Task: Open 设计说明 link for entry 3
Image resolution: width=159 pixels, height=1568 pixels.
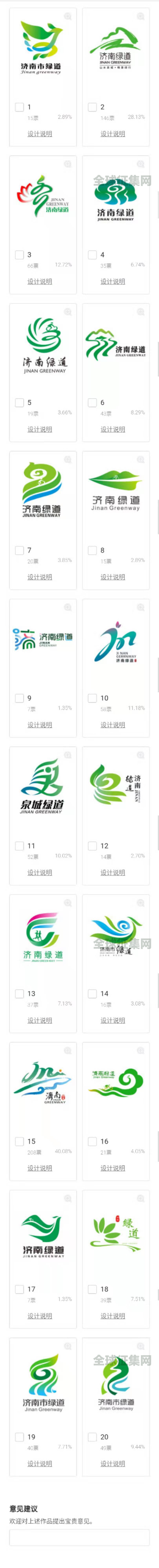Action: [x=39, y=281]
